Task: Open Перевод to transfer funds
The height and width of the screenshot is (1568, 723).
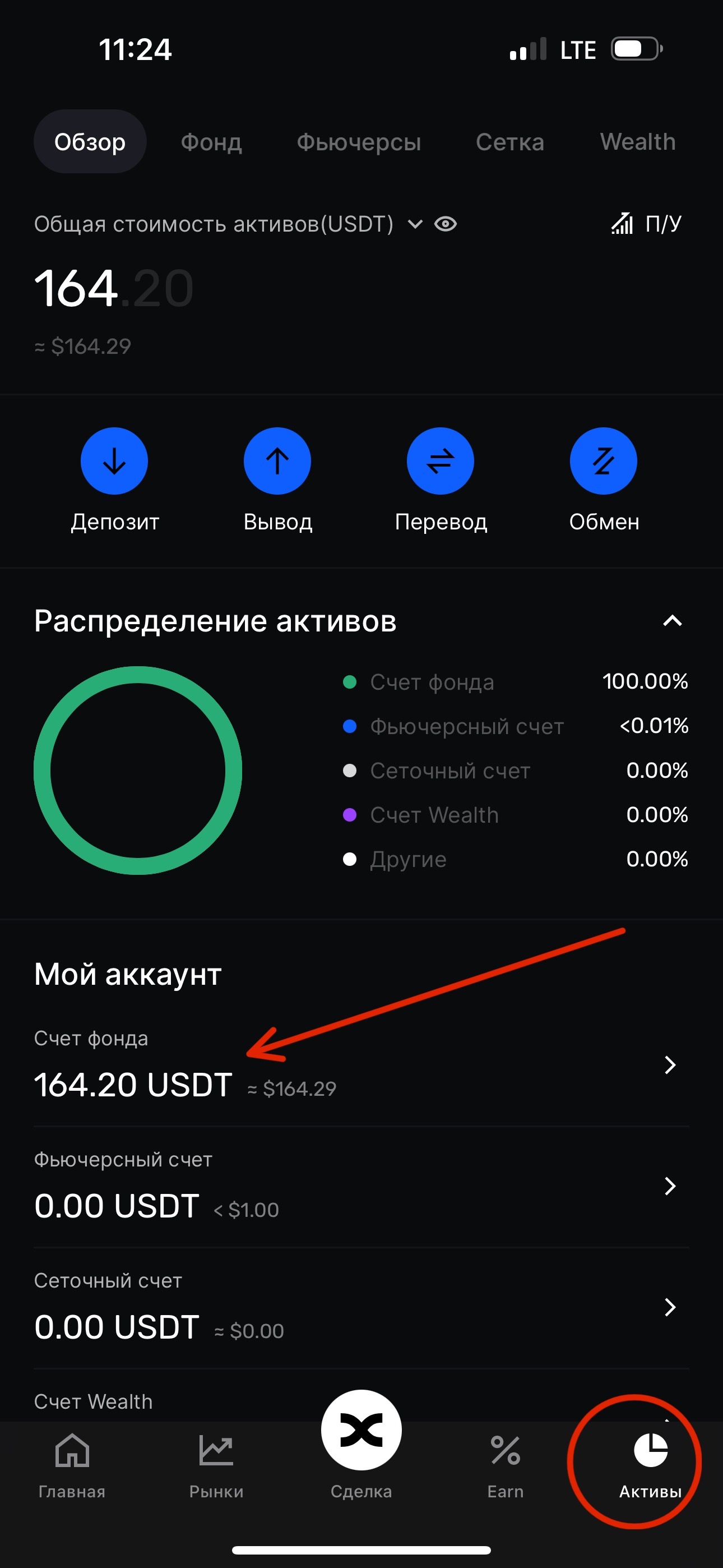Action: 441,461
